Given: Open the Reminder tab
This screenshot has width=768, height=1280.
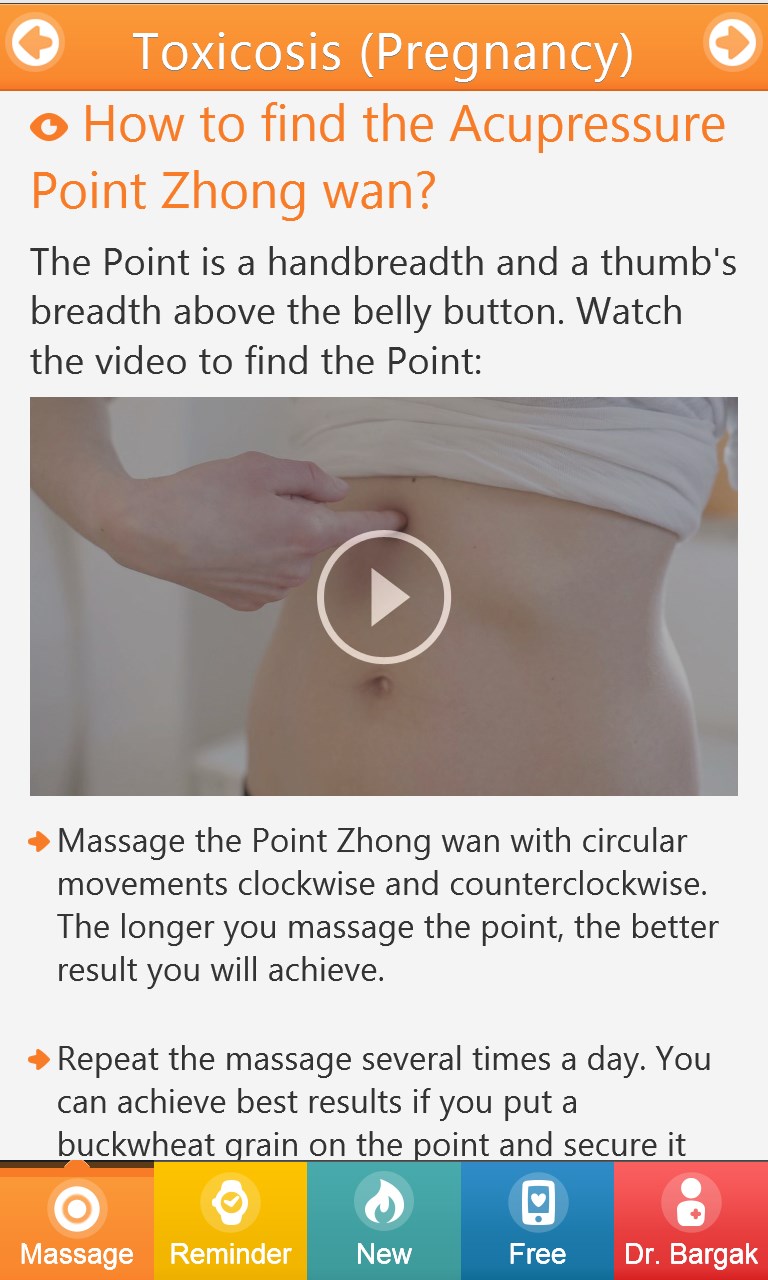Looking at the screenshot, I should [230, 1221].
